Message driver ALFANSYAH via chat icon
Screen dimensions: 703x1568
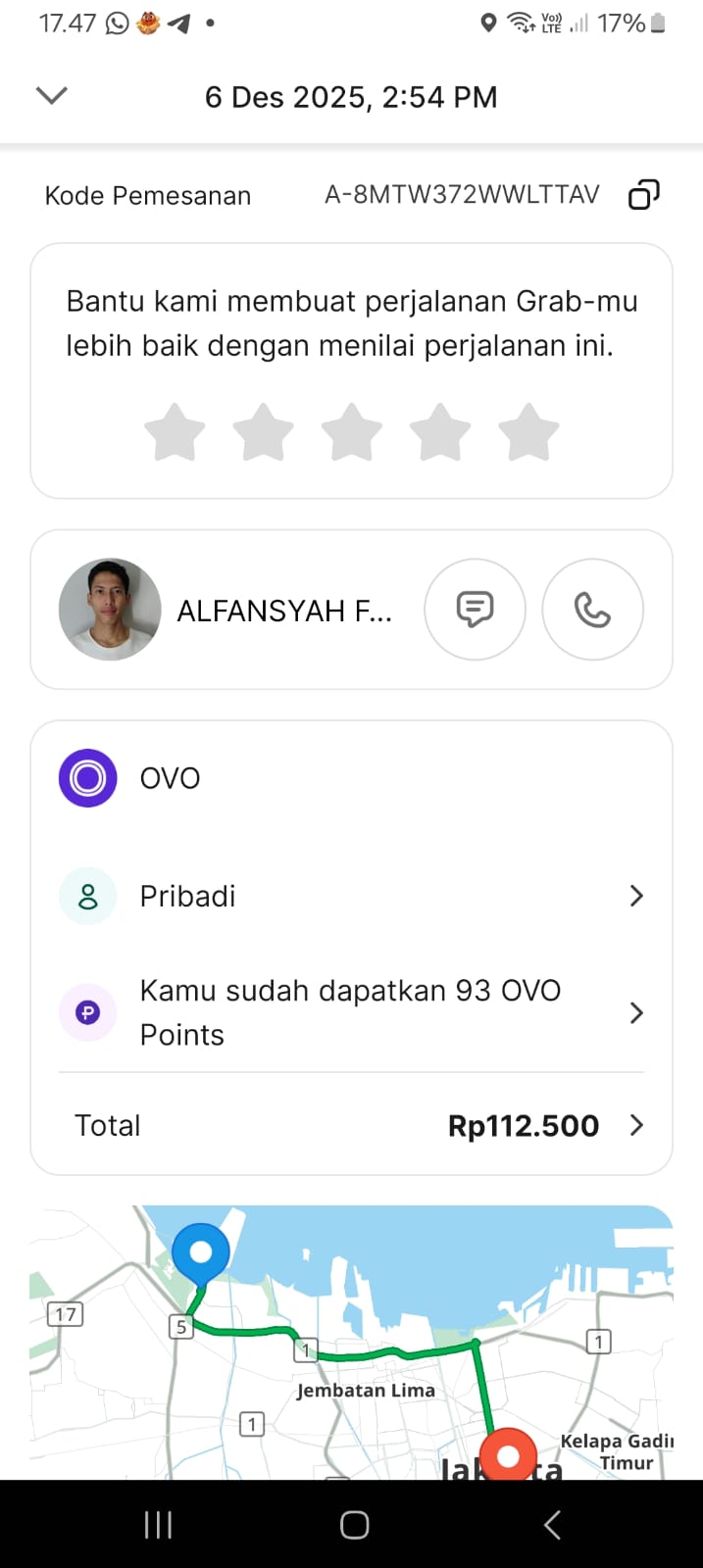[x=475, y=610]
